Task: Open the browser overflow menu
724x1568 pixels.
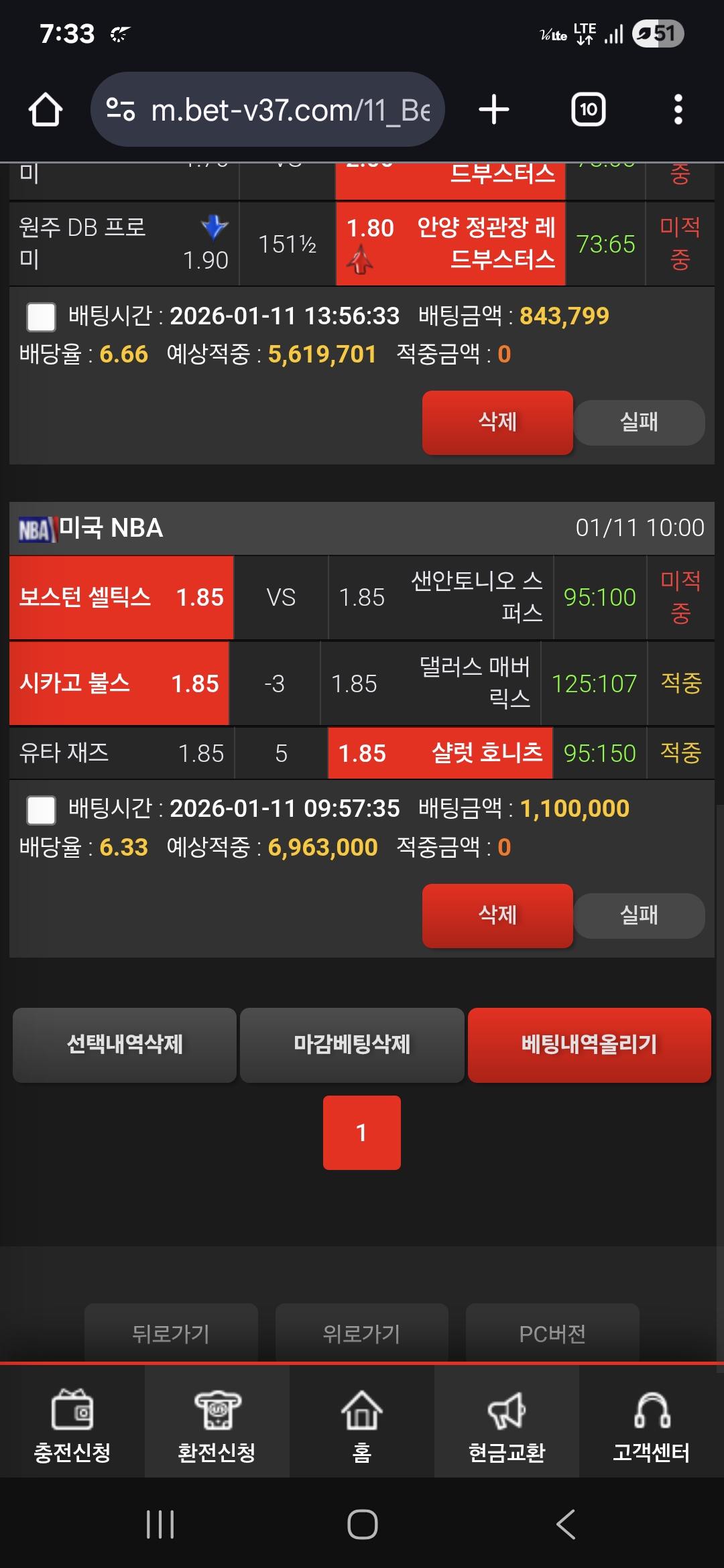Action: [678, 109]
